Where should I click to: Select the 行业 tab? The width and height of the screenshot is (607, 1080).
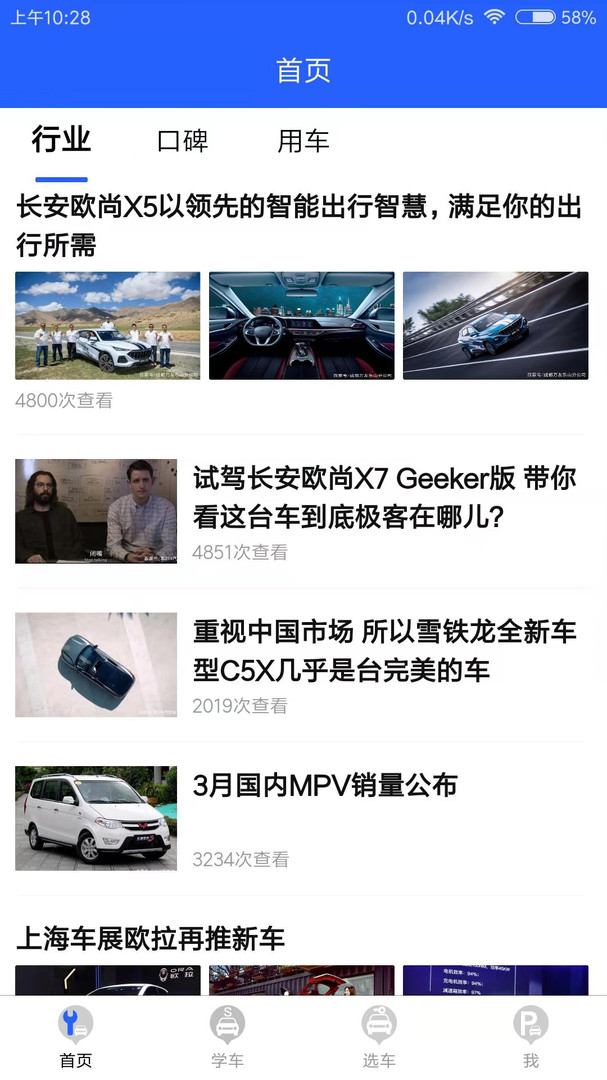(61, 140)
